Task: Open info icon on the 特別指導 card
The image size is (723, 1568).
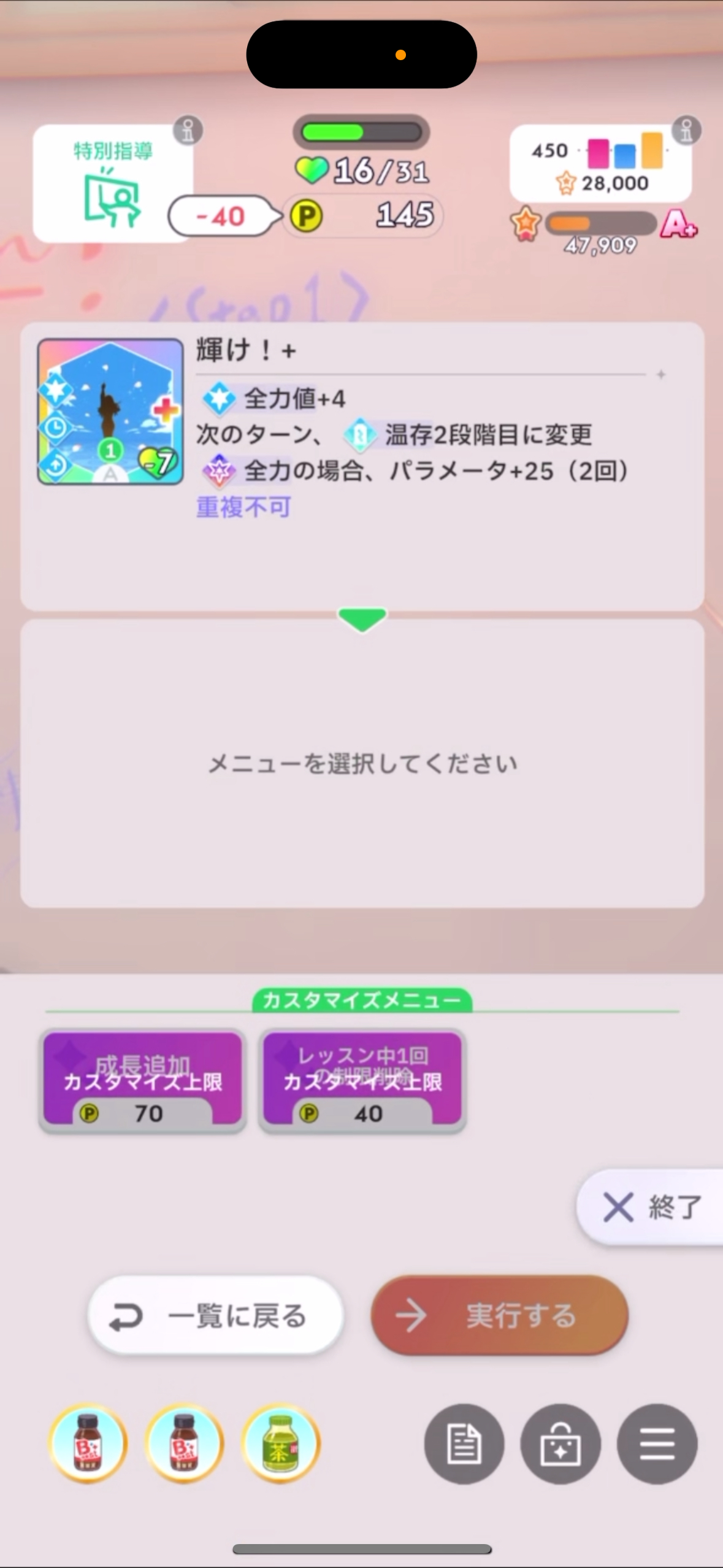Action: [188, 130]
